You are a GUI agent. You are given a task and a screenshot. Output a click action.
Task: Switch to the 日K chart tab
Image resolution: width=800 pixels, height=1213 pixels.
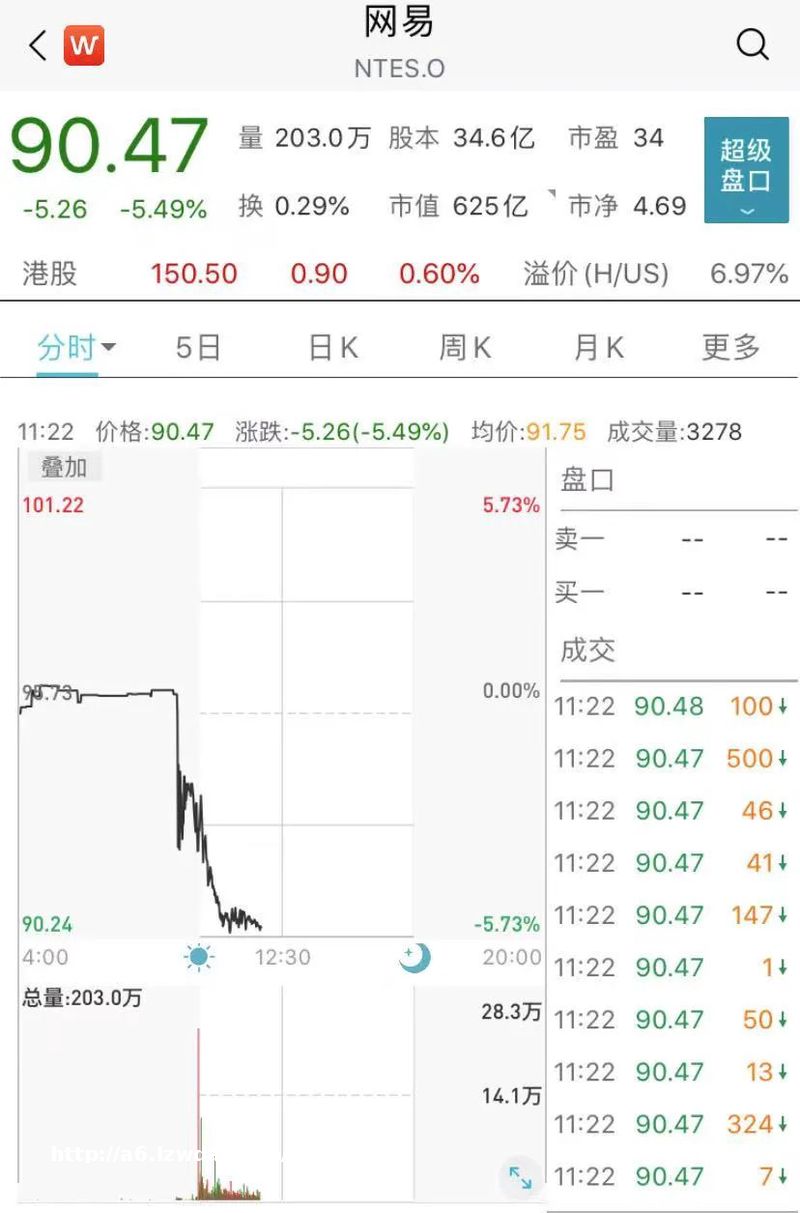coord(333,347)
